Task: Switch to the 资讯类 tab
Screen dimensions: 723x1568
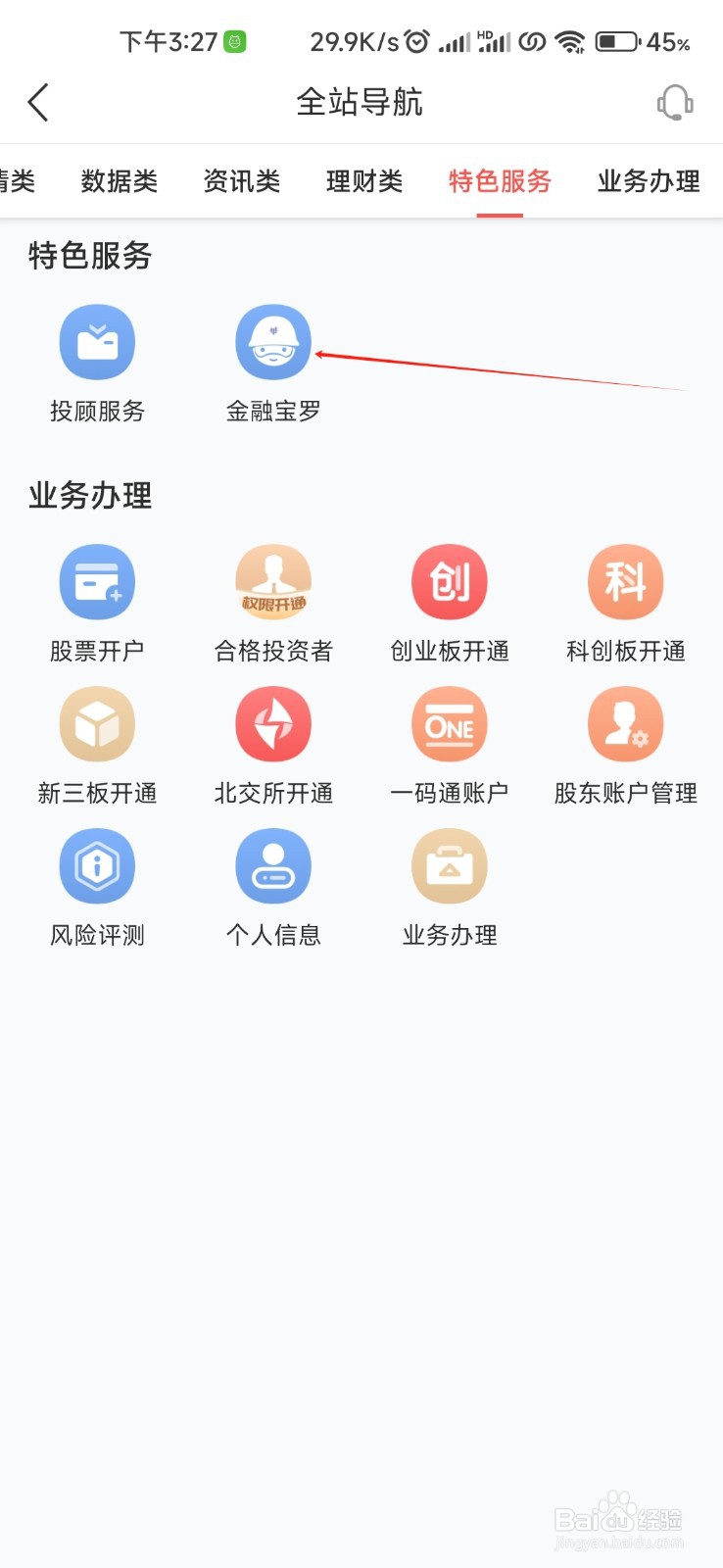Action: click(242, 181)
